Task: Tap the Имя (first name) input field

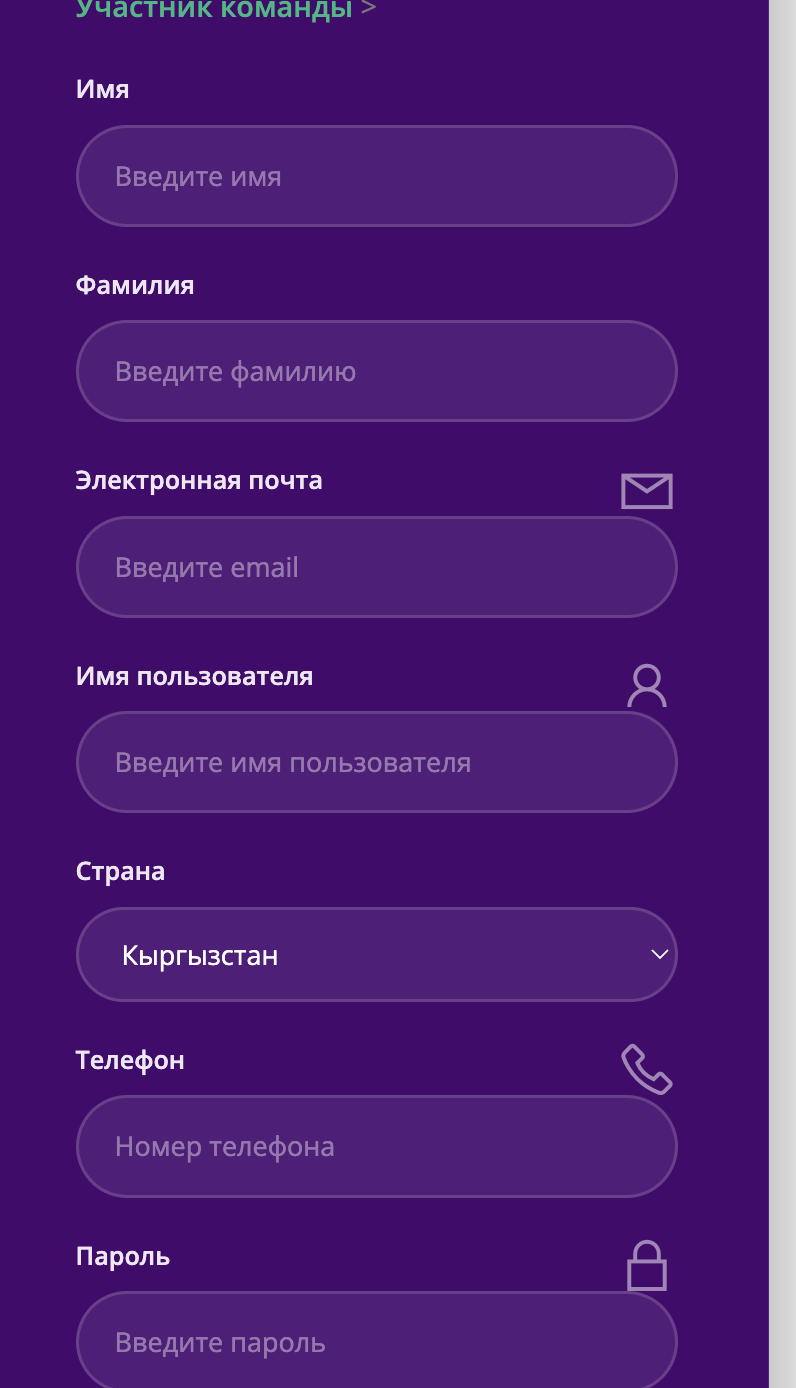Action: point(376,176)
